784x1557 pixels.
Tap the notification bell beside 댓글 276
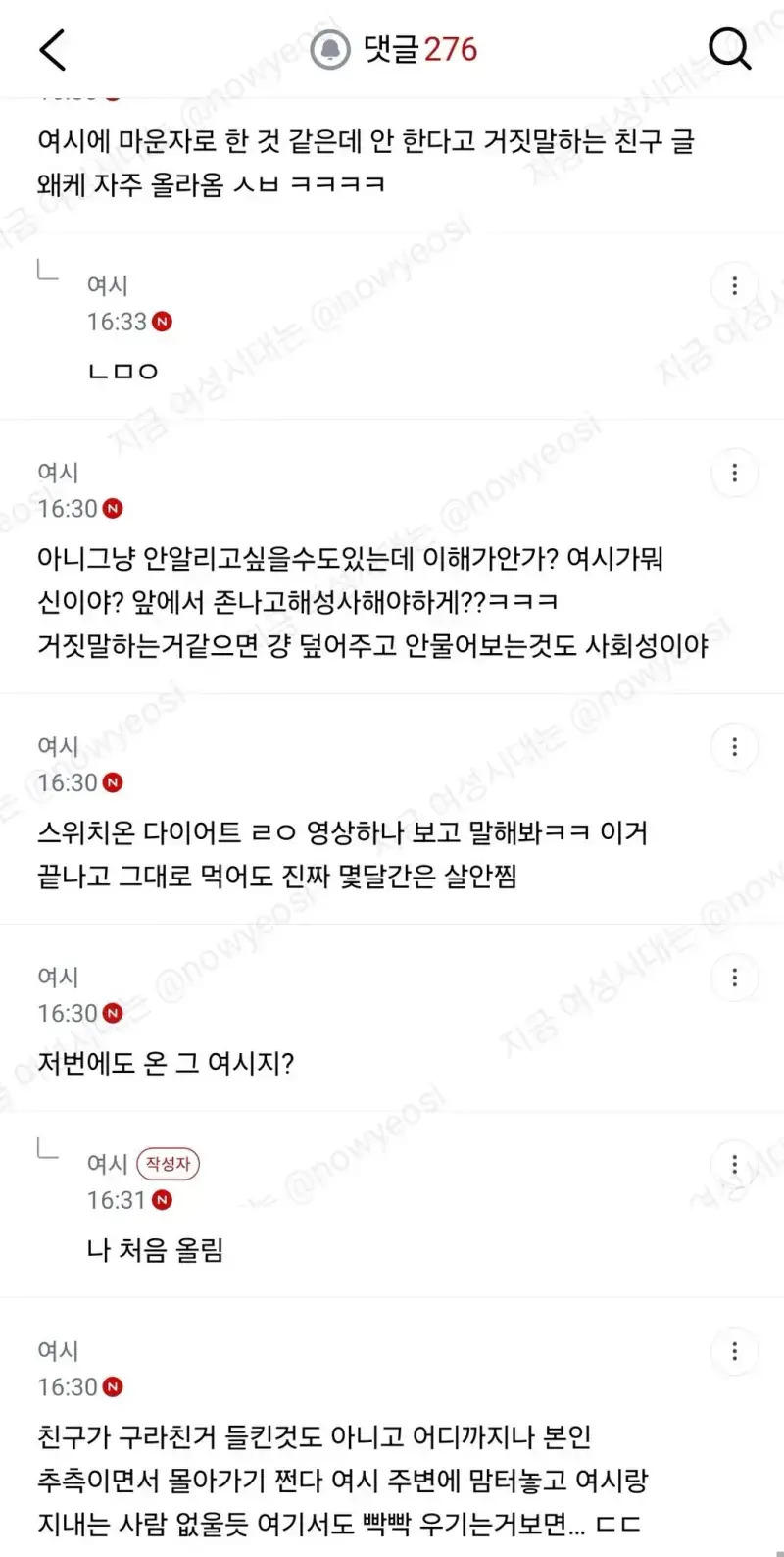331,49
